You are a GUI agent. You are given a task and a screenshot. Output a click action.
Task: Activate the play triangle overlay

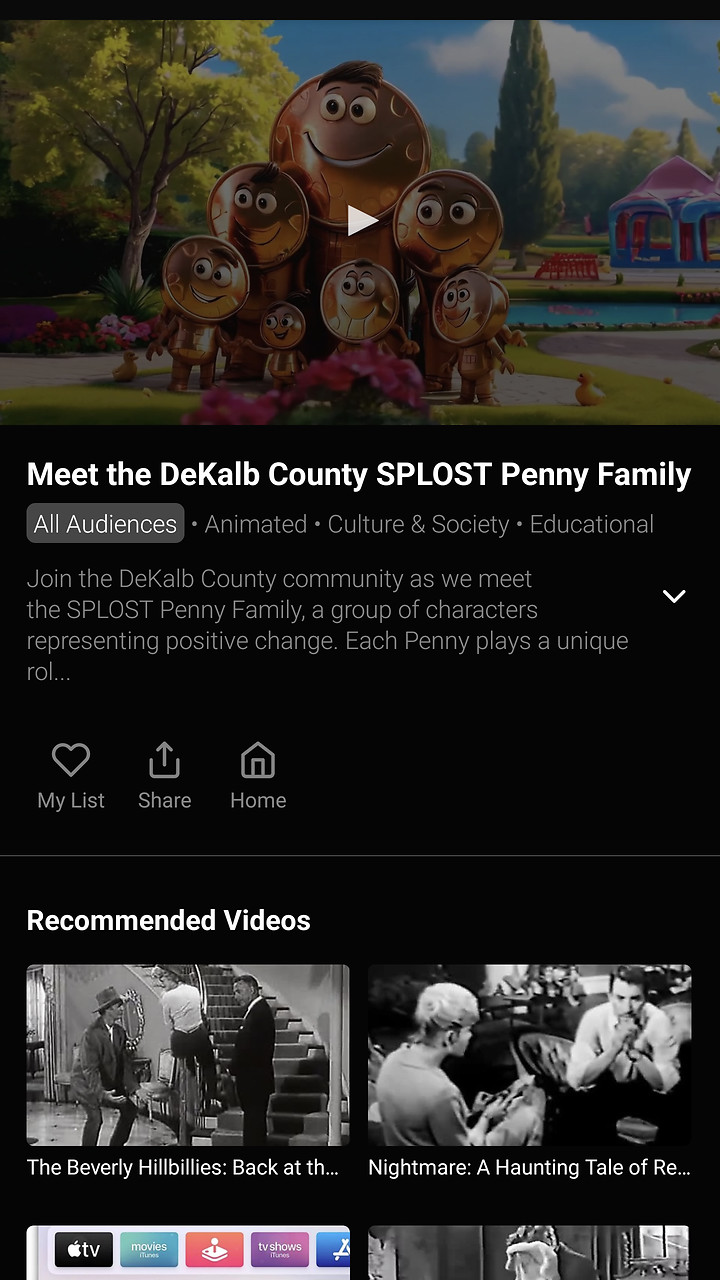pos(360,220)
